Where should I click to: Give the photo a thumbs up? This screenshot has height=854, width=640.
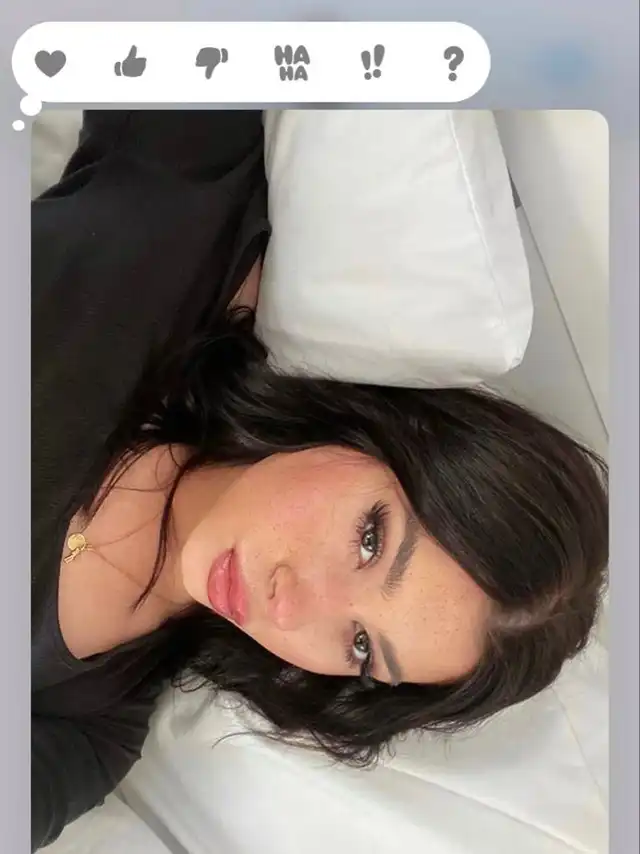(x=130, y=63)
